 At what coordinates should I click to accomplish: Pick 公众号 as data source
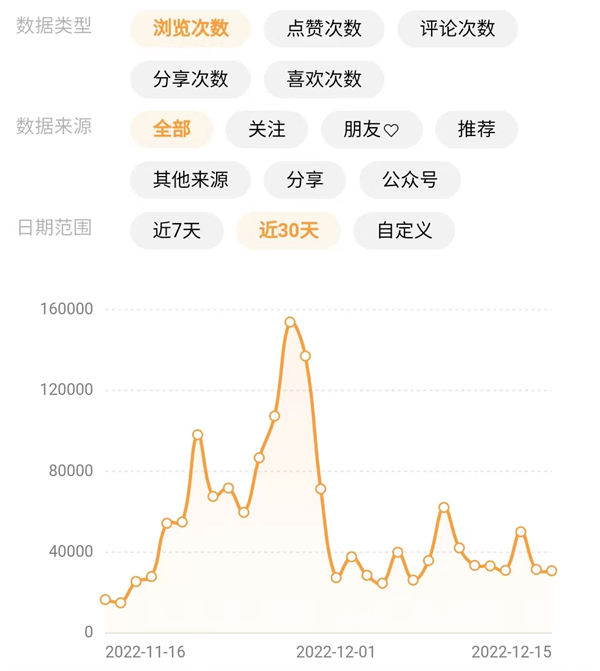point(410,180)
